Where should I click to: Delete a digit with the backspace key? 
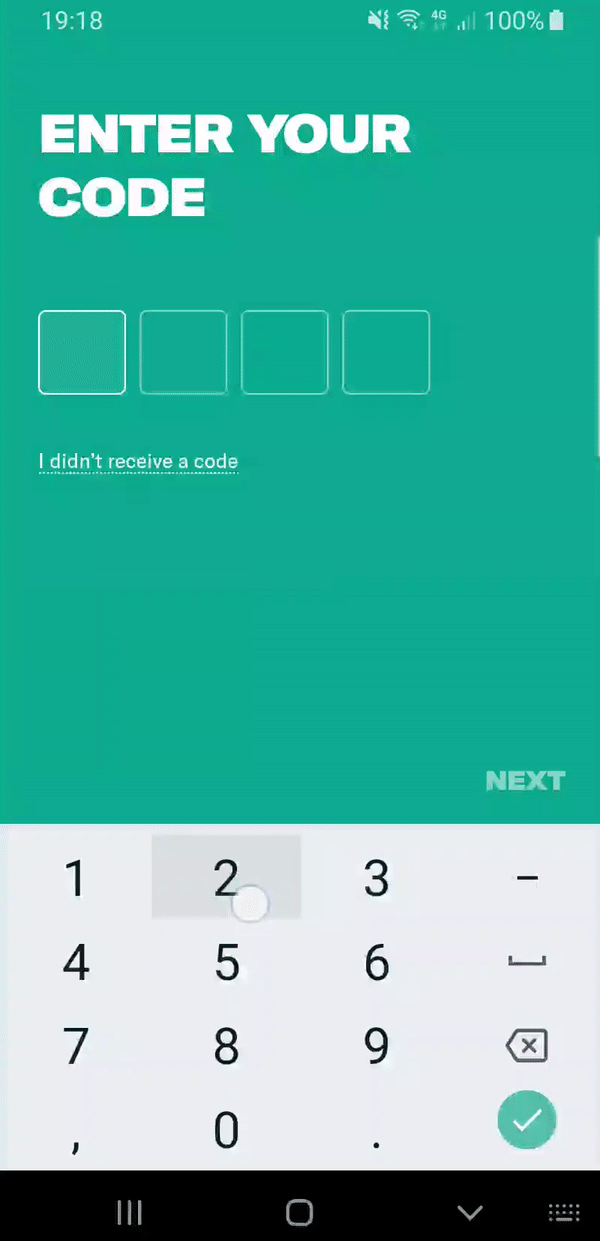point(526,1047)
